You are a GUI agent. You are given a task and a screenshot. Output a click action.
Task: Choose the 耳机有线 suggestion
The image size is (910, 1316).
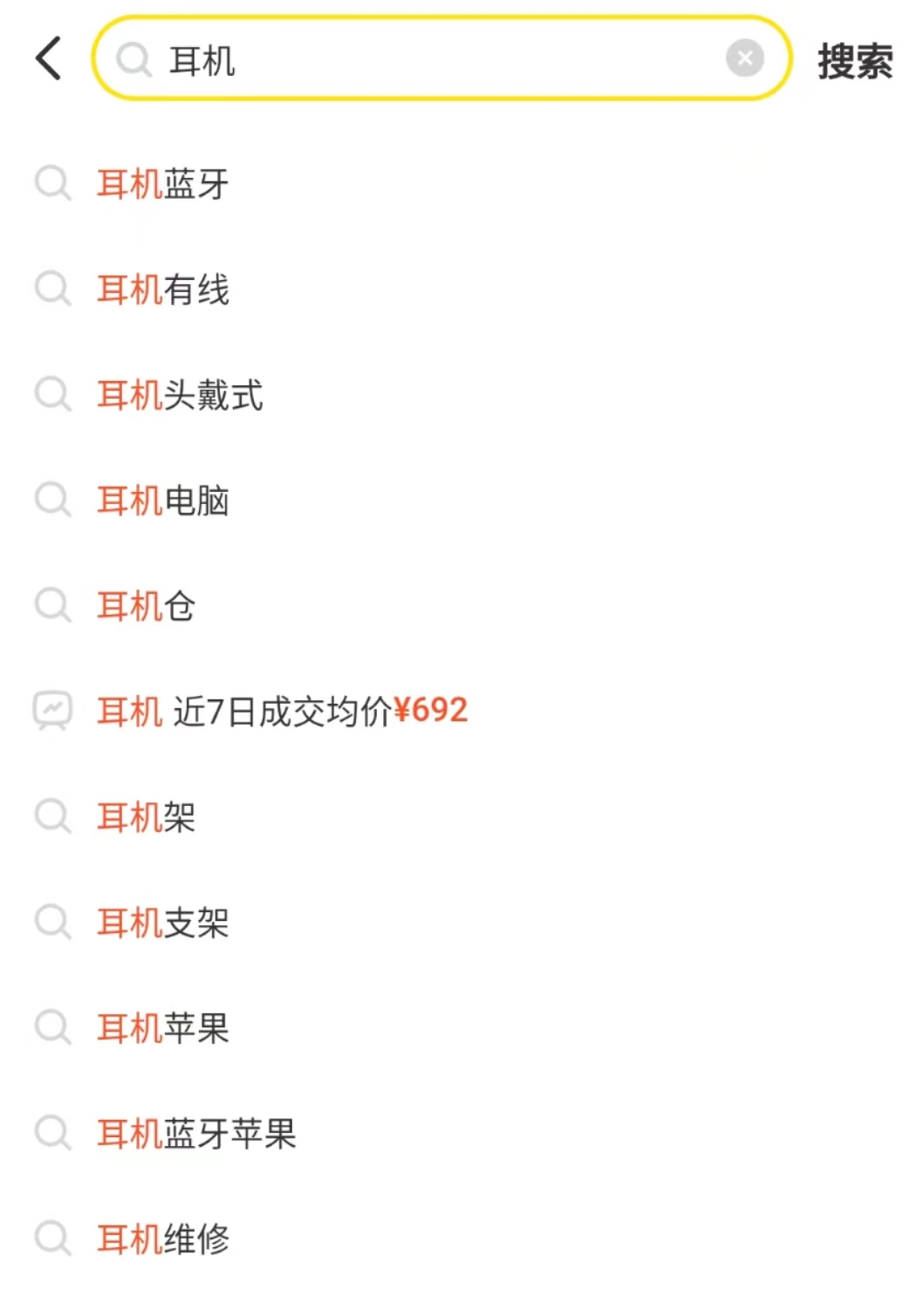(162, 290)
